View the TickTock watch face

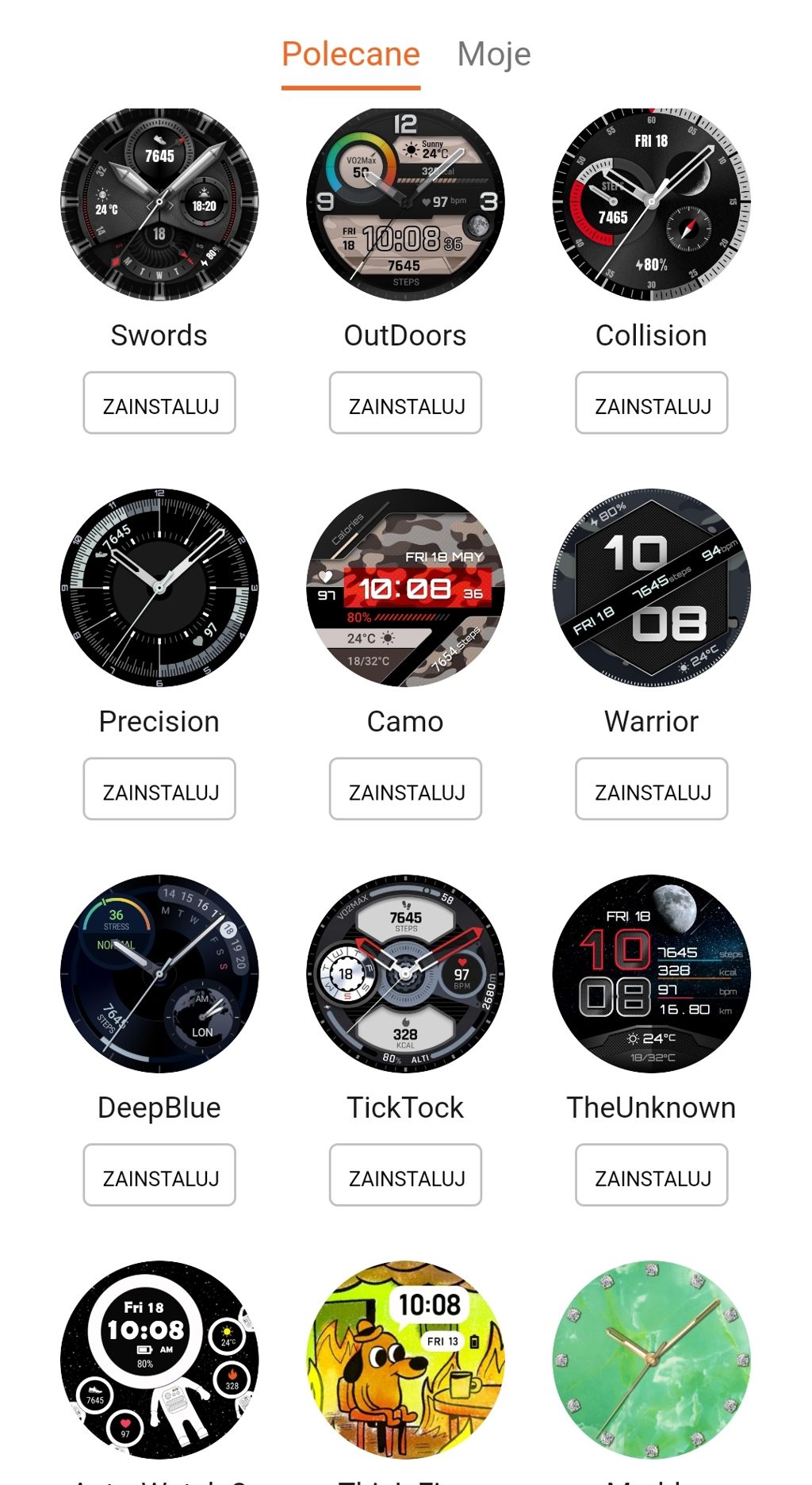[405, 974]
